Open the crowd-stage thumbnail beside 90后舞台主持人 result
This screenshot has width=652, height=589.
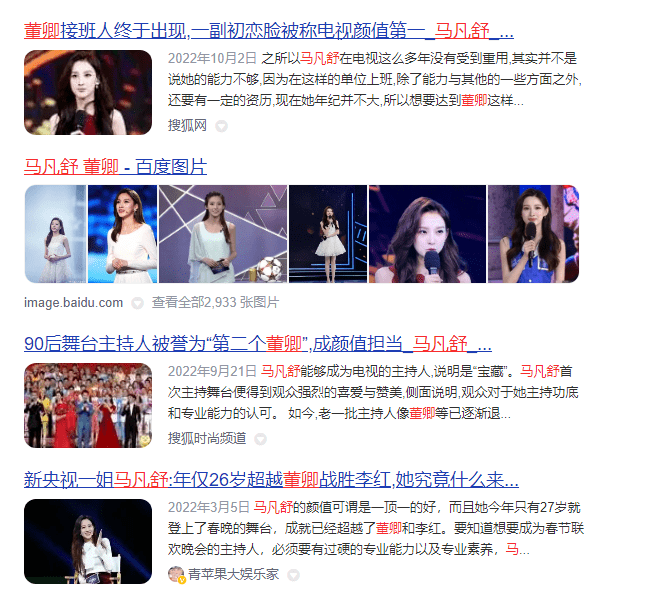click(88, 404)
